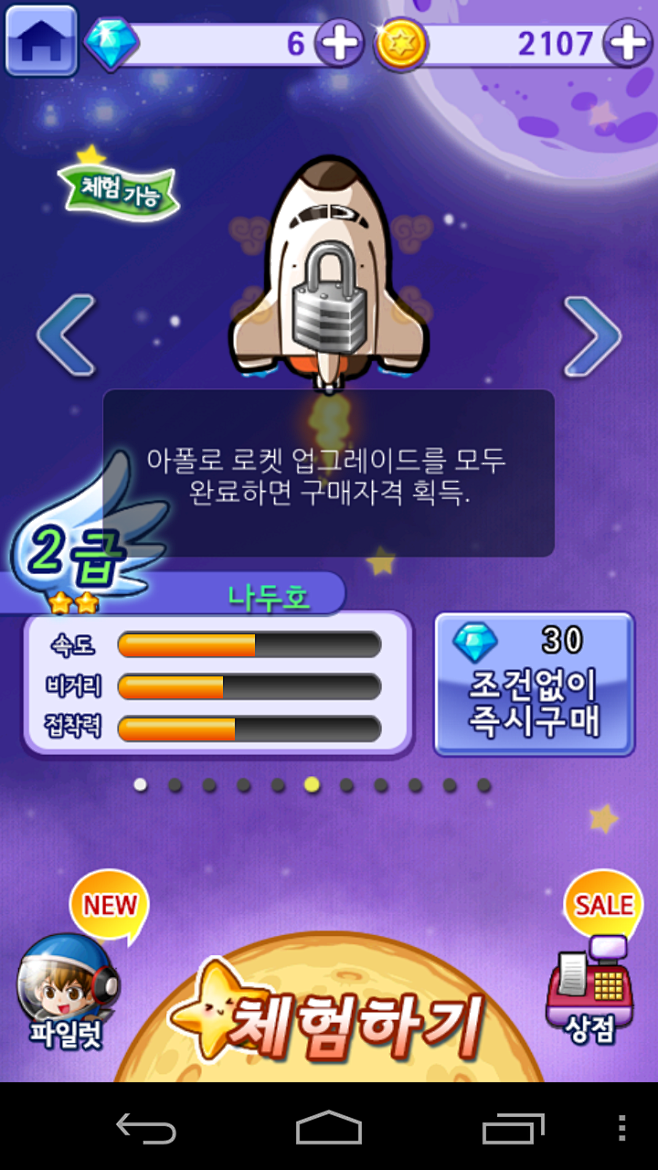Screen dimensions: 658x1170
Task: Add more gold coins with plus
Action: (627, 43)
